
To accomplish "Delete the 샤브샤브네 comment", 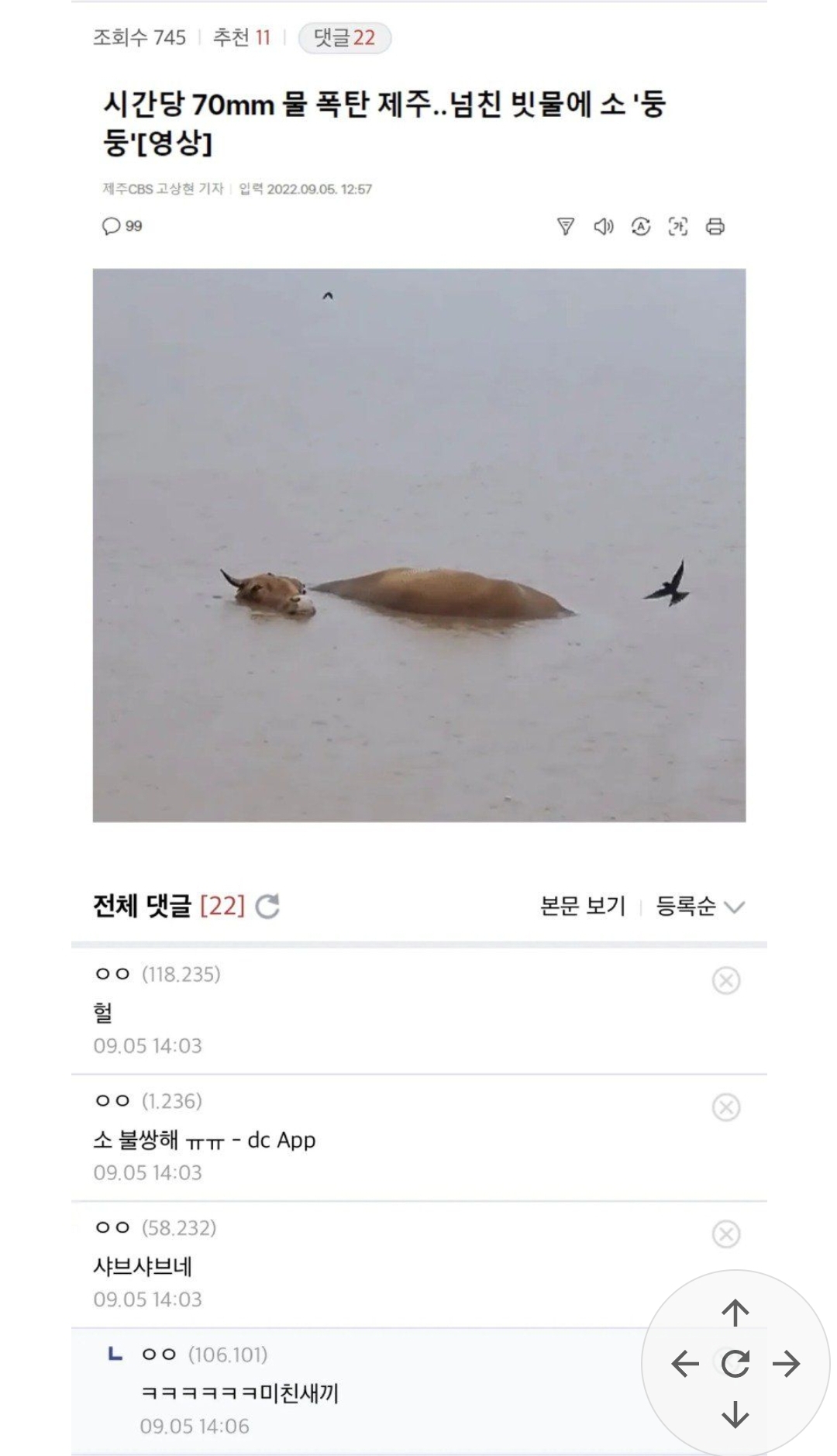I will [x=726, y=1234].
